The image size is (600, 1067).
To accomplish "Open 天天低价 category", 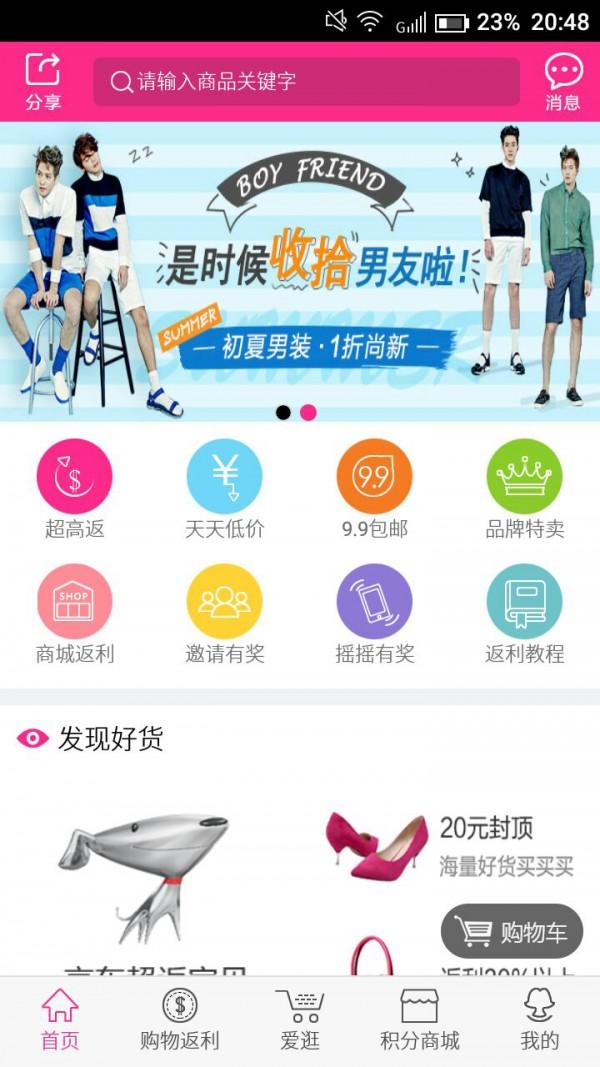I will coord(224,489).
